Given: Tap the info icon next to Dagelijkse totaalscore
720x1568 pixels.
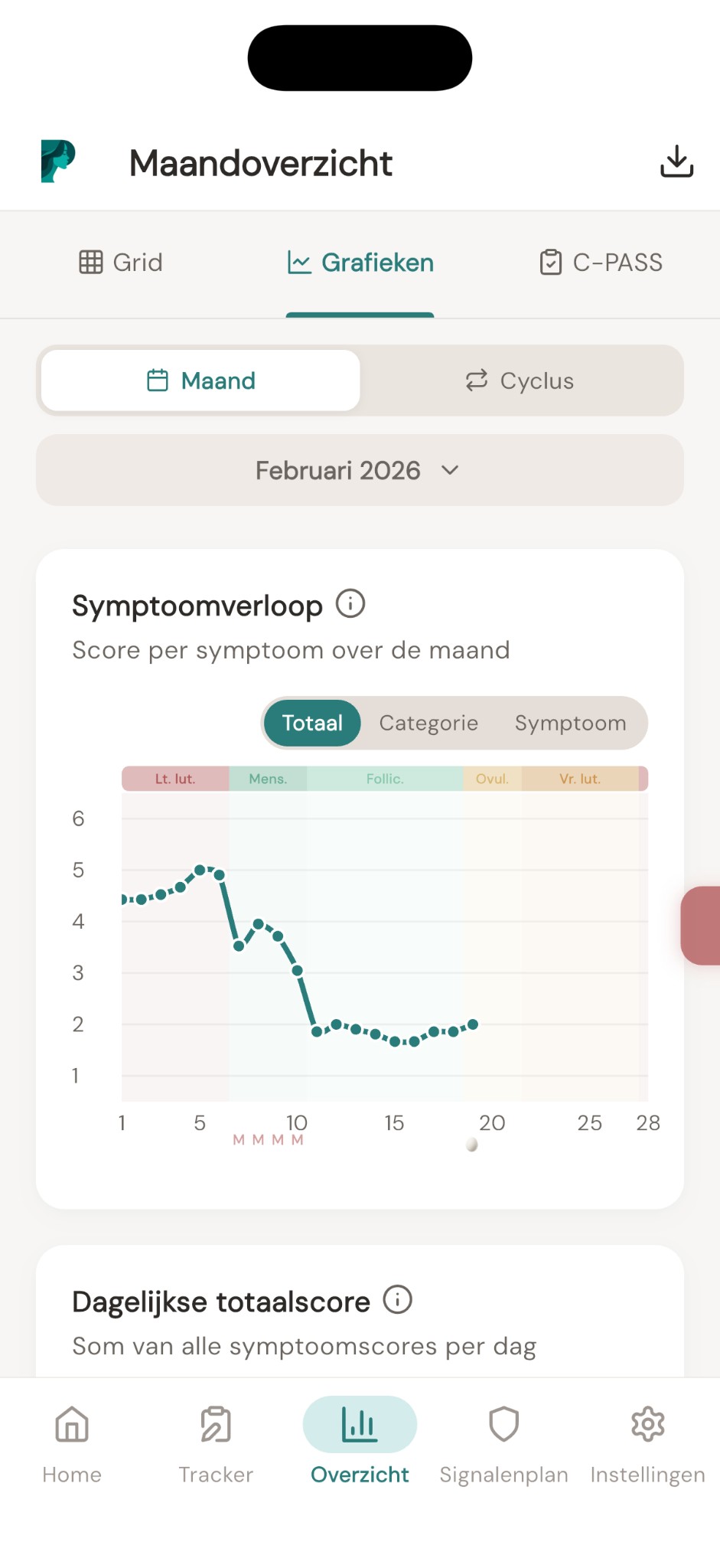Looking at the screenshot, I should pos(397,1300).
